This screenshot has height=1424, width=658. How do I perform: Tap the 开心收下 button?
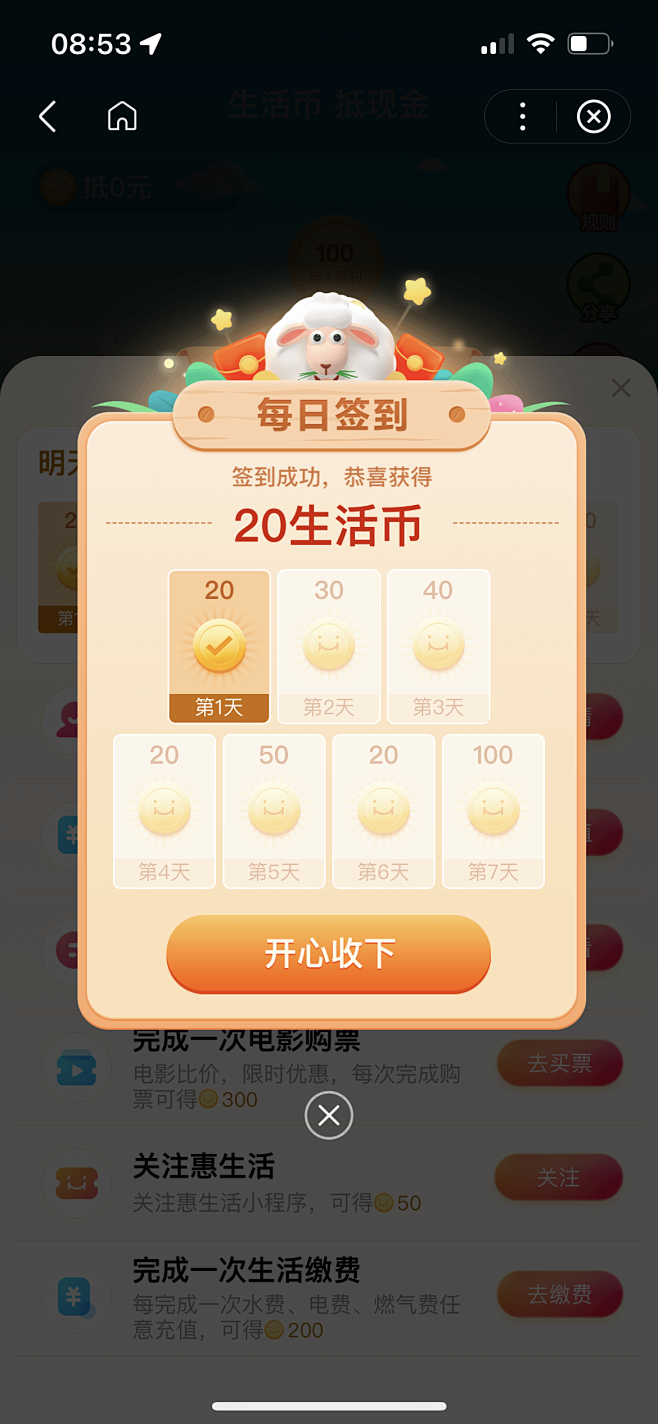328,953
